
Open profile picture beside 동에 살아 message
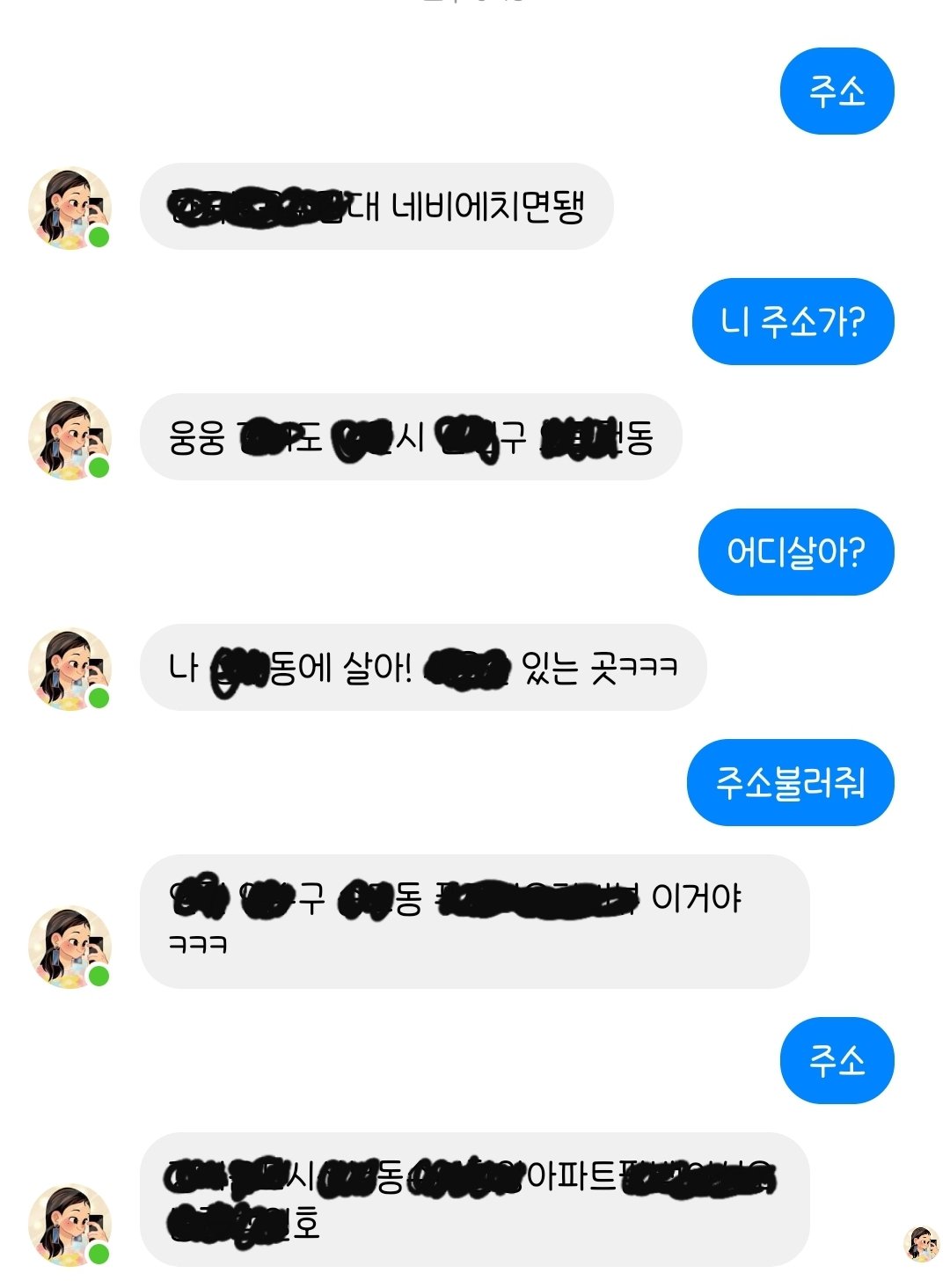click(x=69, y=670)
